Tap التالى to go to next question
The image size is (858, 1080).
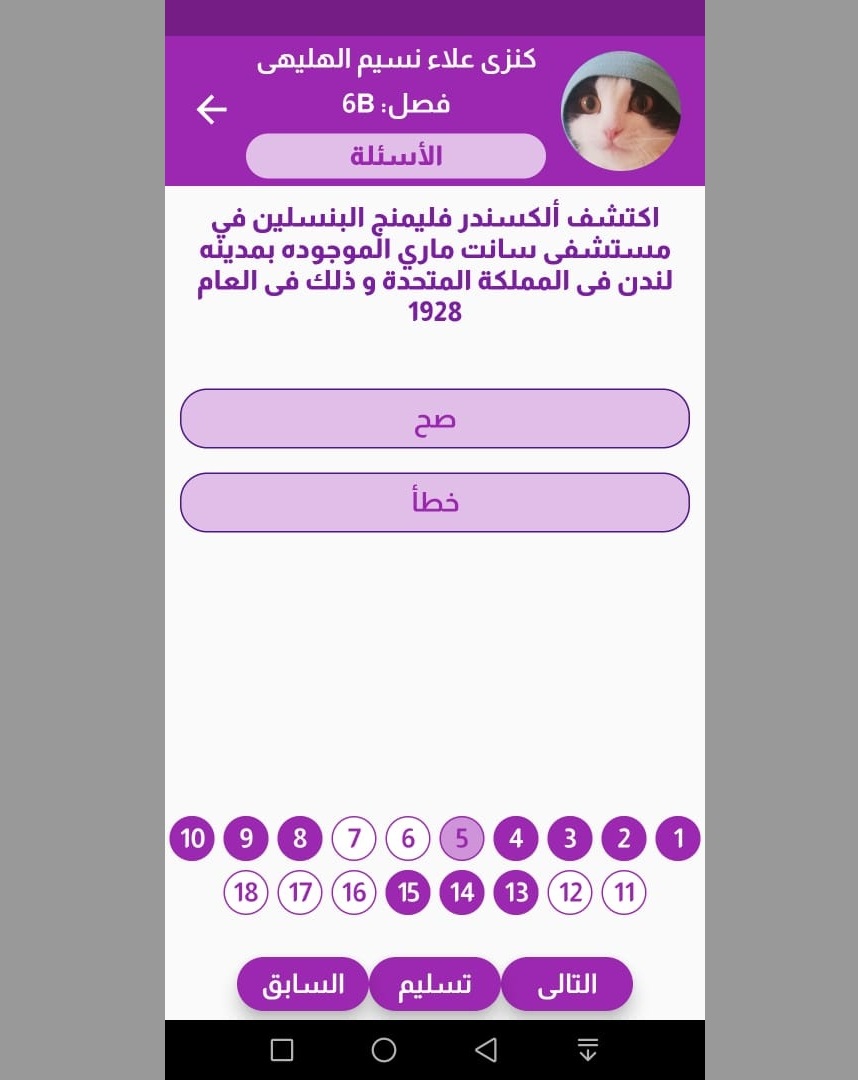point(567,984)
